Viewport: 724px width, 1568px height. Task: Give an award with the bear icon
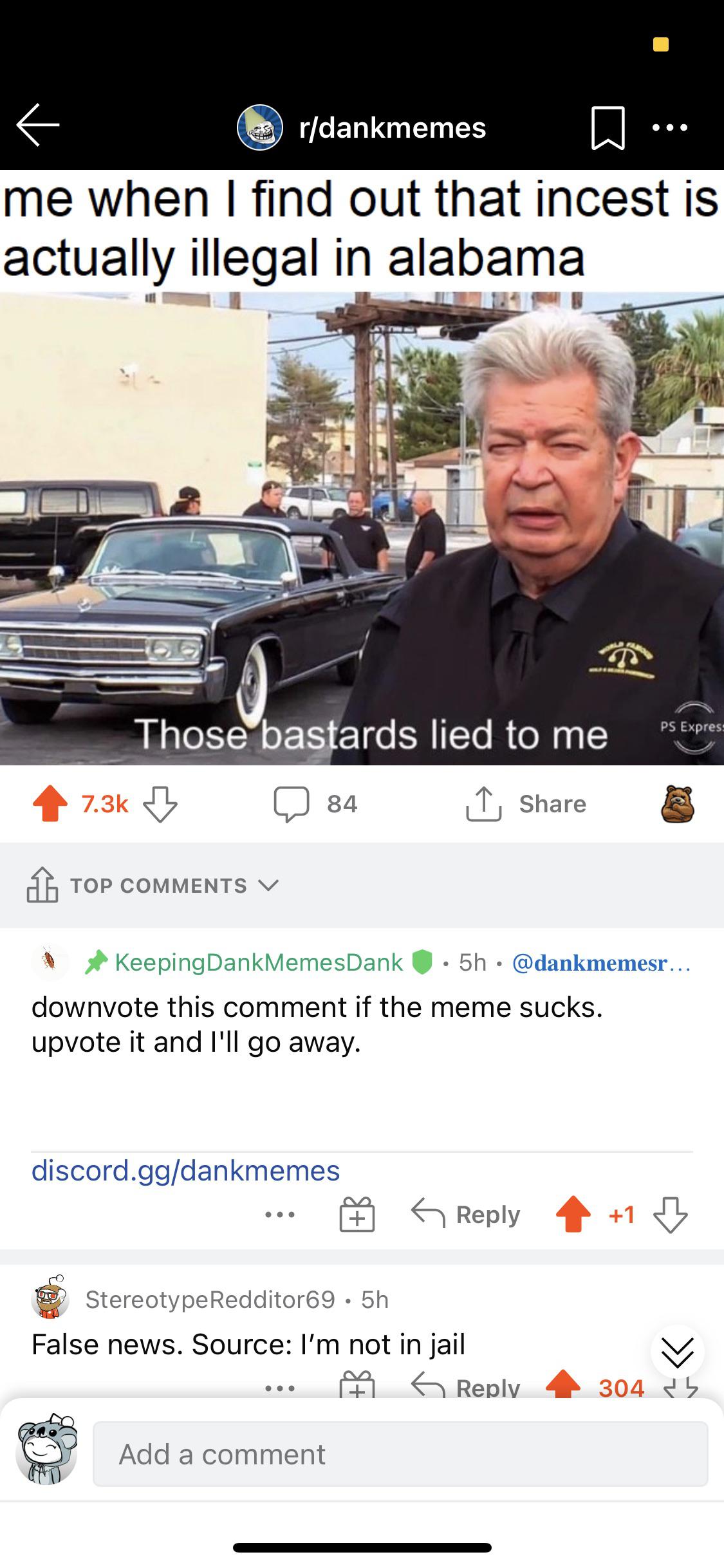click(x=677, y=804)
